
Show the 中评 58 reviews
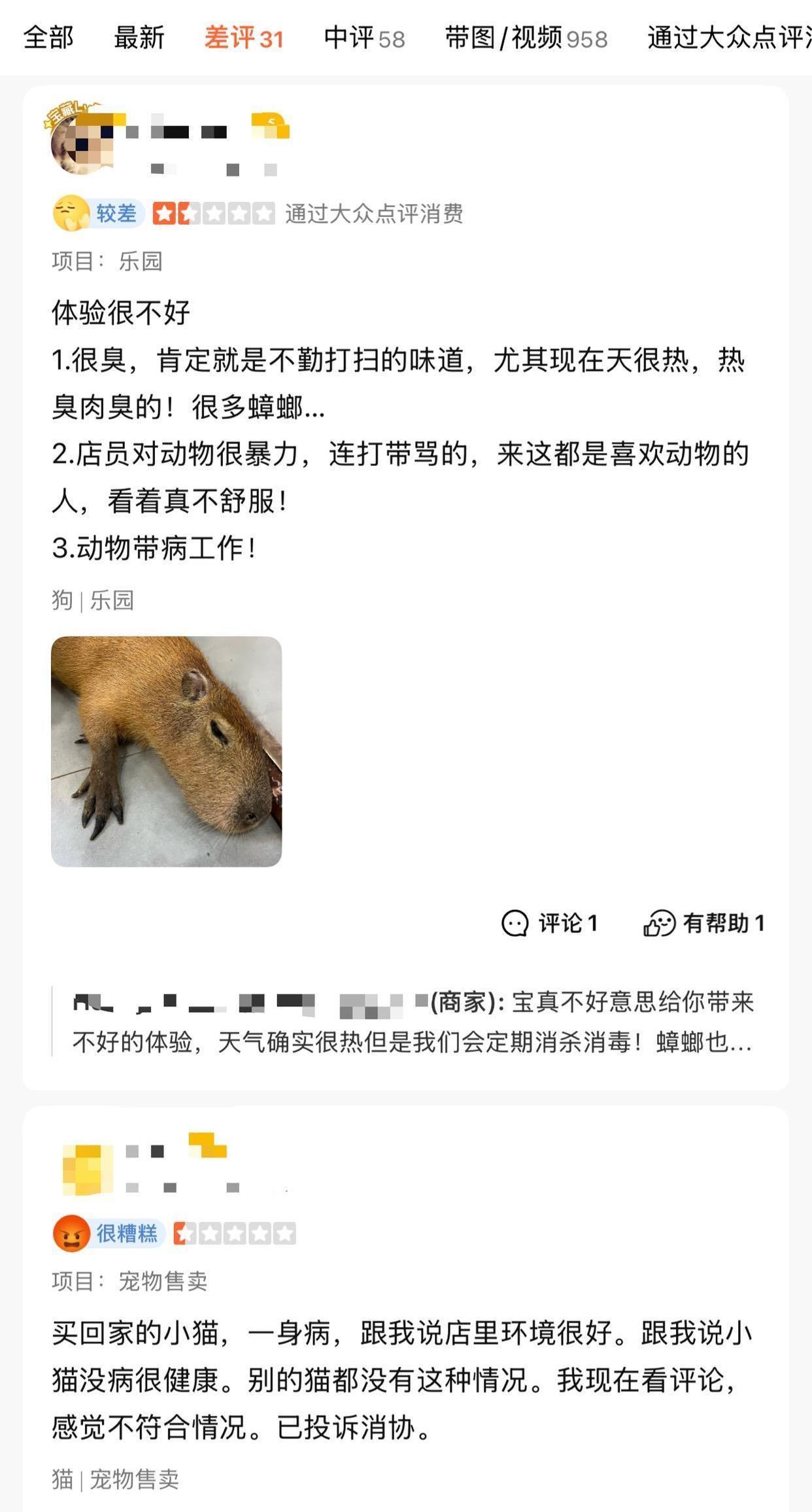[x=364, y=38]
